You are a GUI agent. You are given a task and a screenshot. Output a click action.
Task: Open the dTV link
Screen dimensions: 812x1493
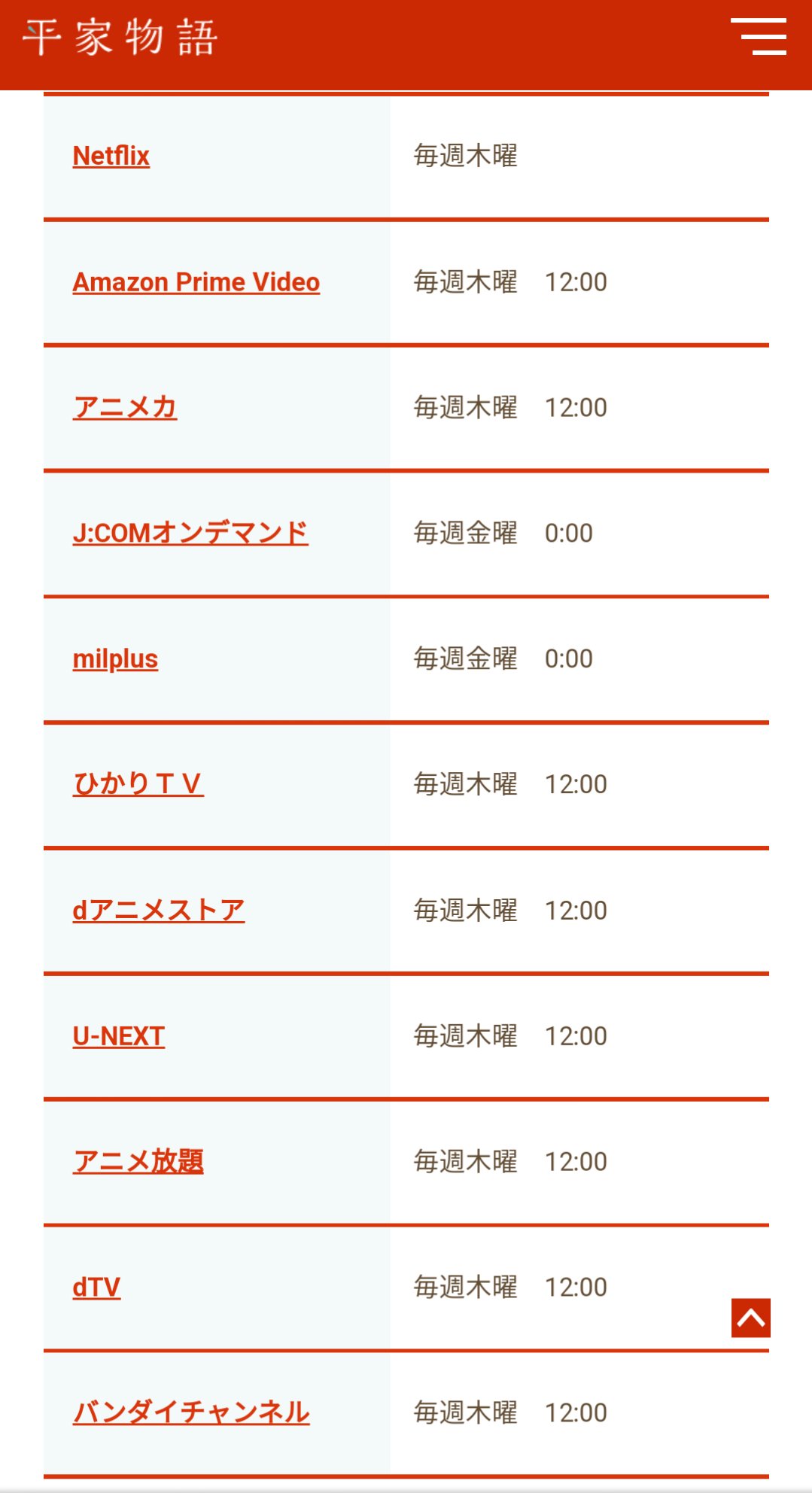click(96, 1288)
